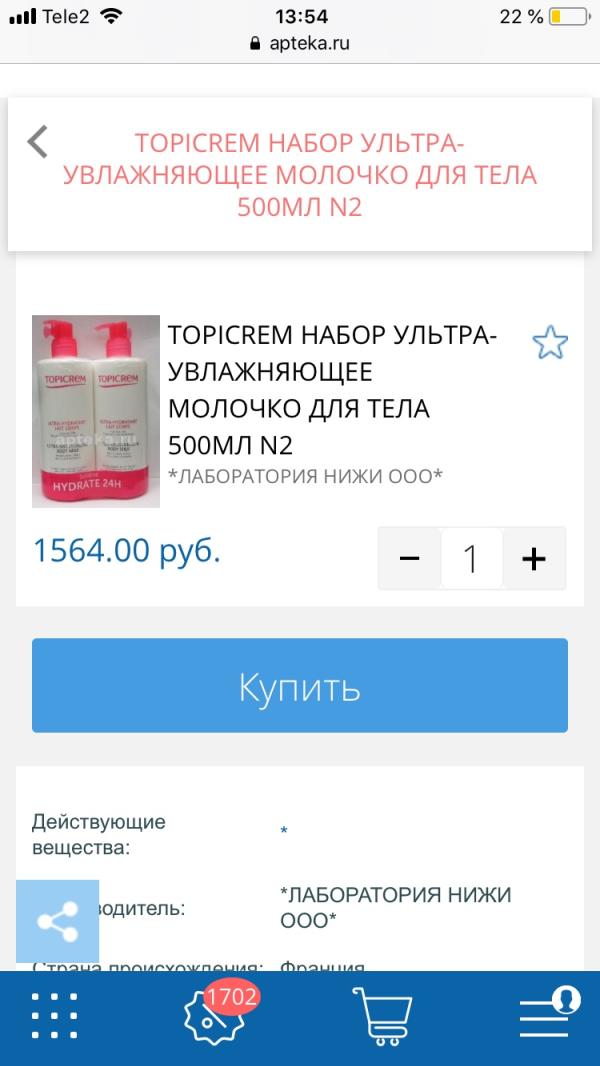Add product to favorites with the star
Screen dimensions: 600x1066
(549, 343)
